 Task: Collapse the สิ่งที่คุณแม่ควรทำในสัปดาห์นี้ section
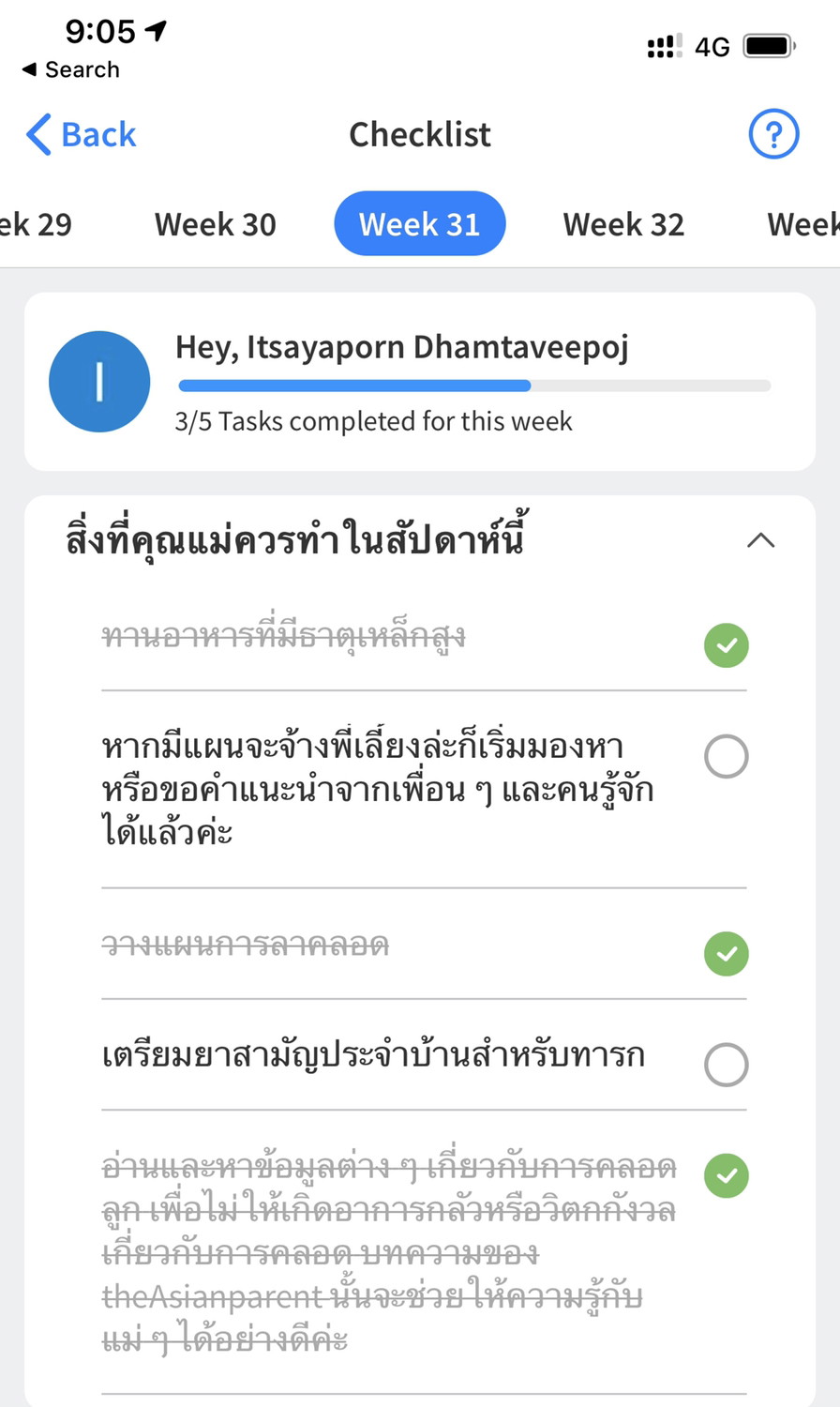pyautogui.click(x=760, y=540)
